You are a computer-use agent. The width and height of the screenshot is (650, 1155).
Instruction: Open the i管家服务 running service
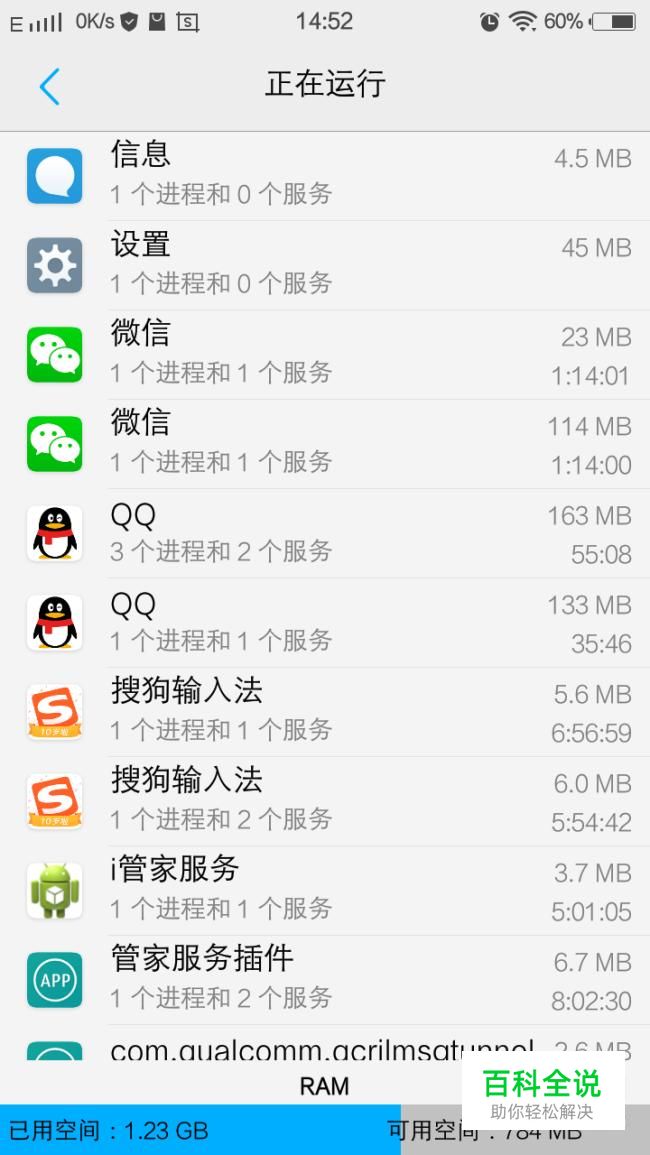(x=325, y=890)
